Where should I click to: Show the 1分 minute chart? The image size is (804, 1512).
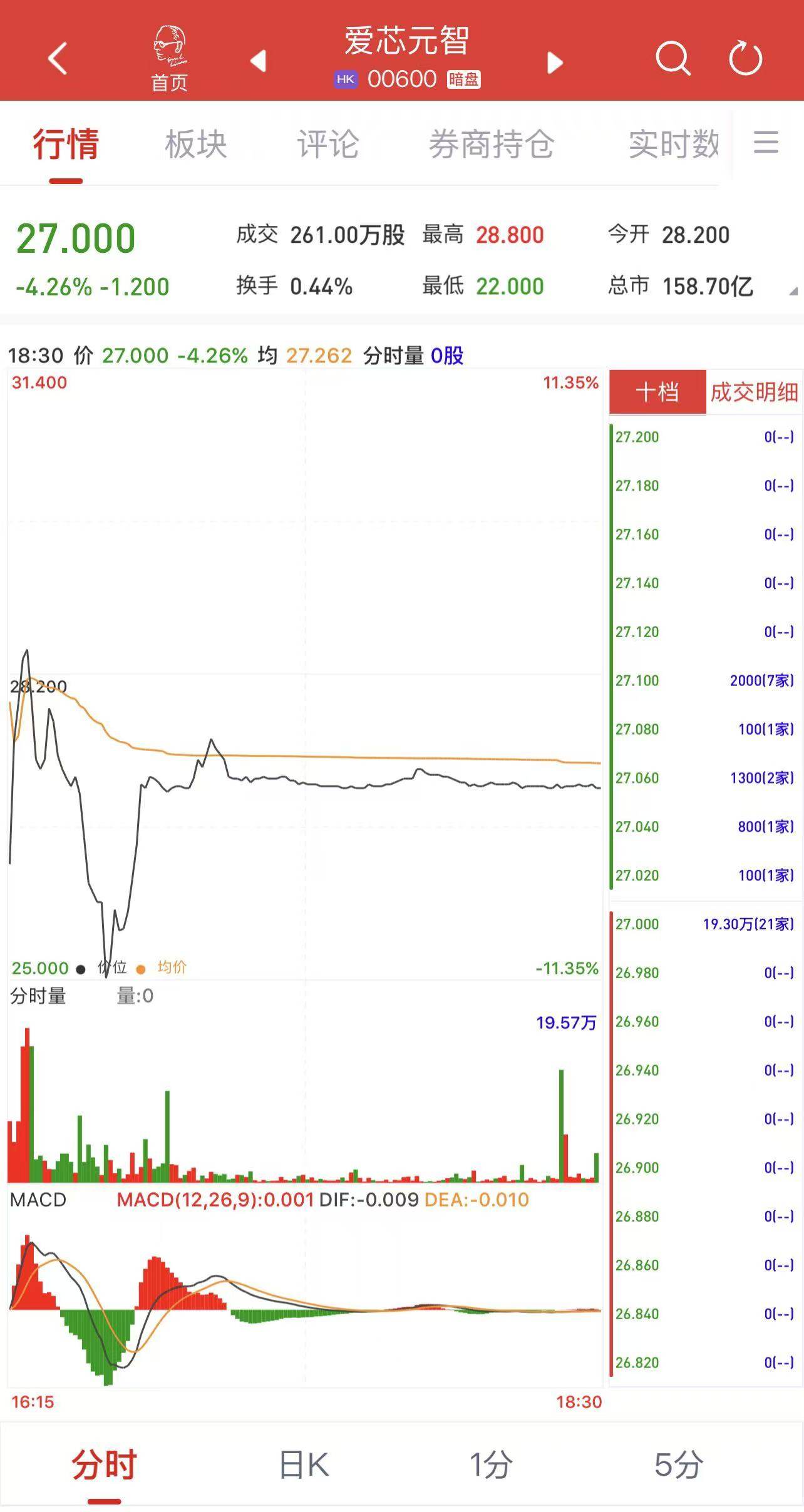click(x=492, y=1465)
